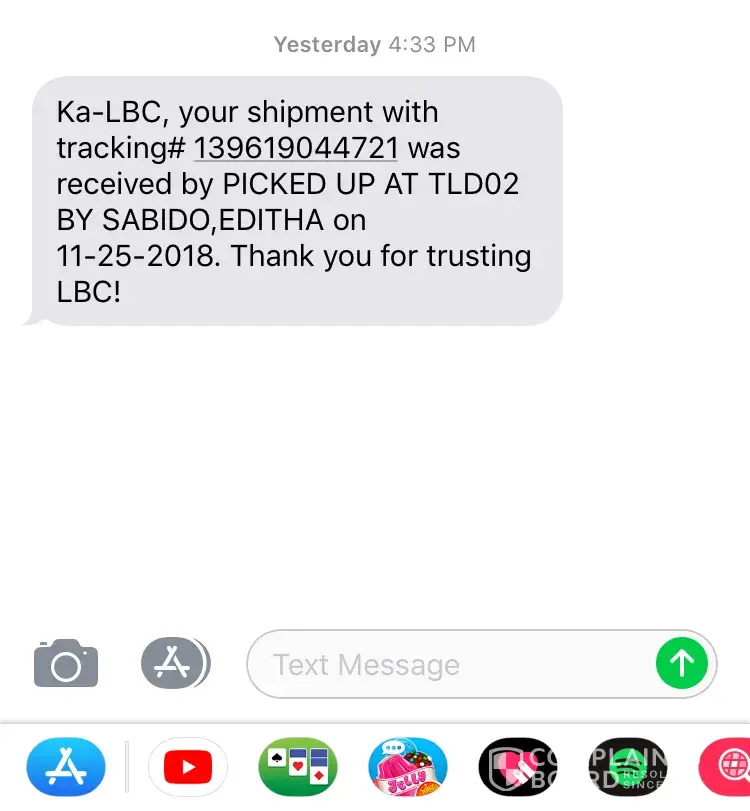
Task: Focus the Text Message input field
Action: point(450,664)
